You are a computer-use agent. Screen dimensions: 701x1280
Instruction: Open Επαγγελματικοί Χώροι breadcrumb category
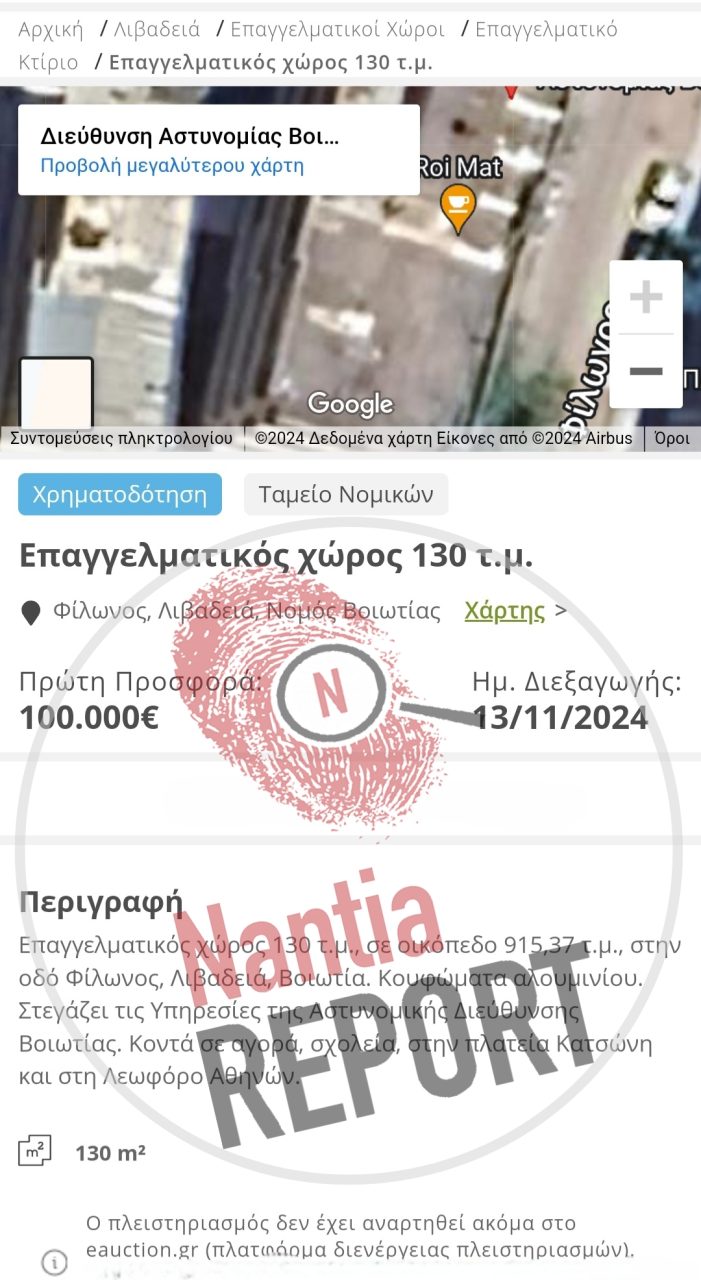[337, 29]
